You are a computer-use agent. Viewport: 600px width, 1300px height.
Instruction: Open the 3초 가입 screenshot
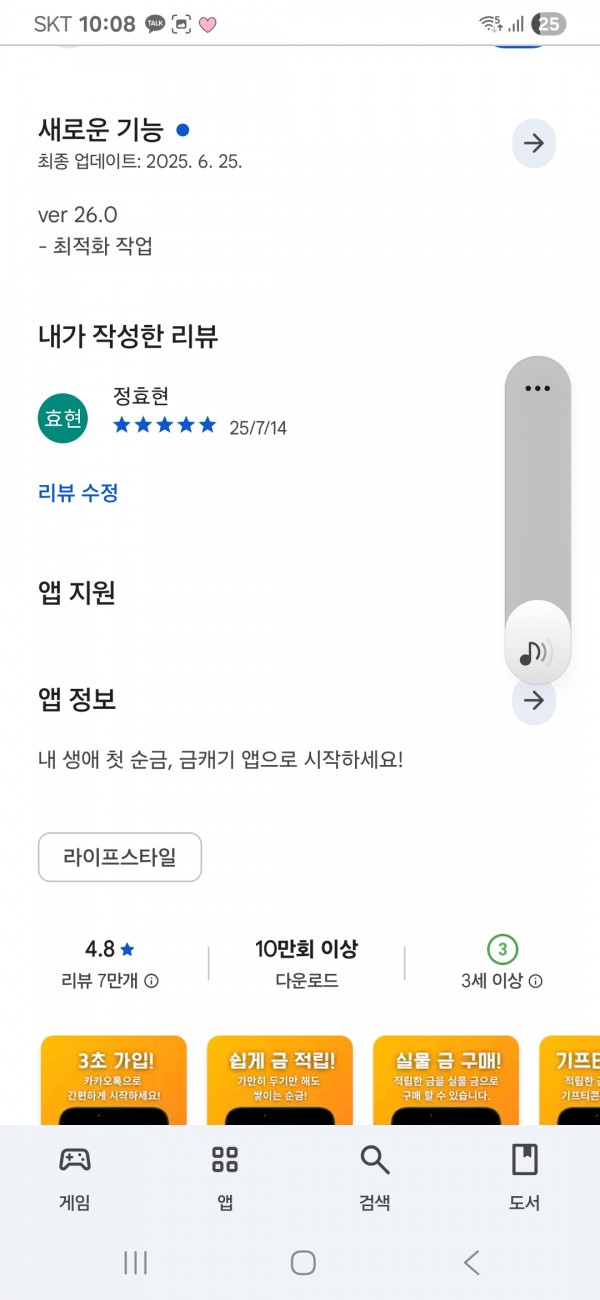pos(114,1080)
